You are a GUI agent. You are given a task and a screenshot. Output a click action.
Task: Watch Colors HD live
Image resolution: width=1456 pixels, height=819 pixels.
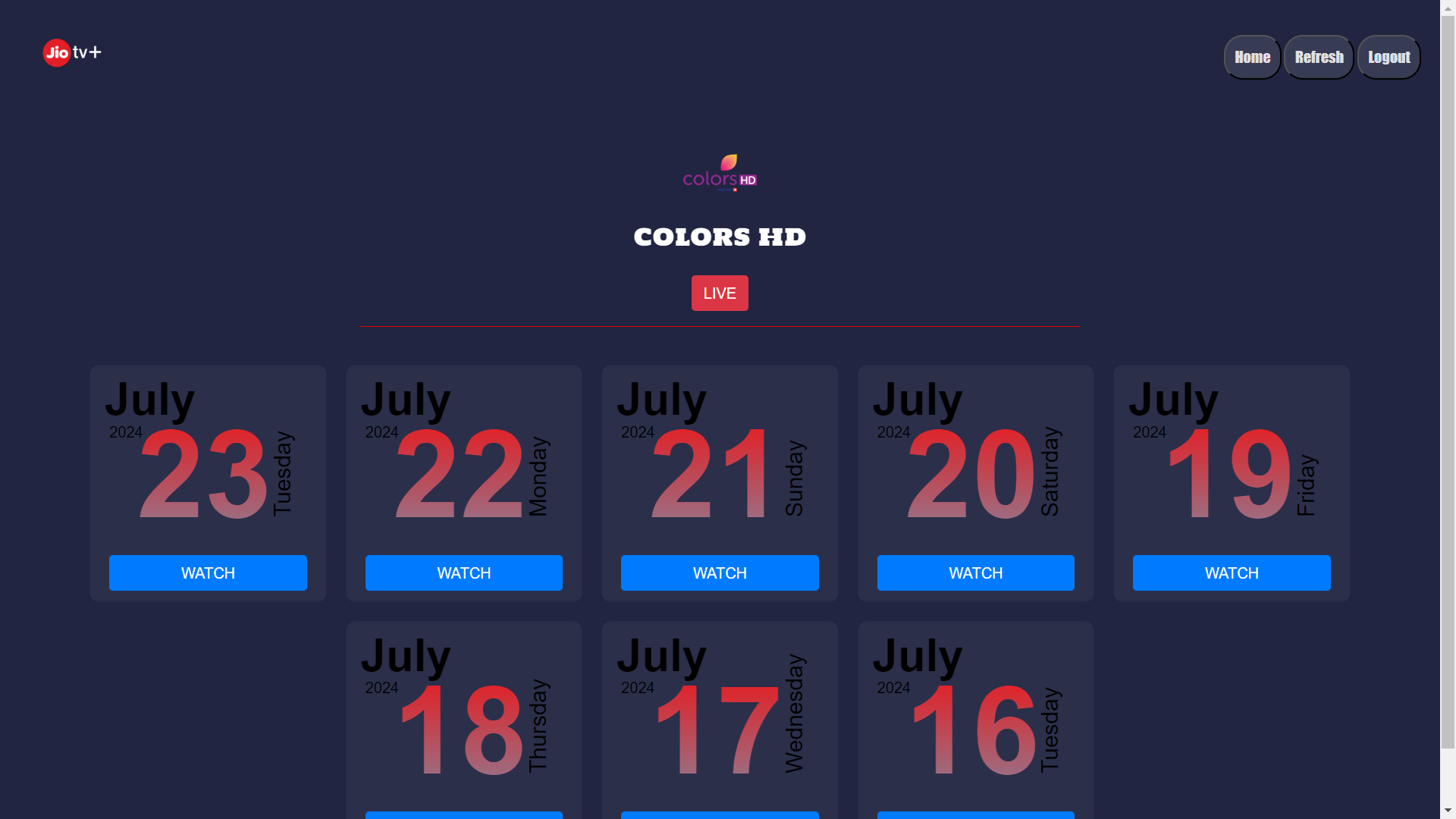[x=719, y=293]
